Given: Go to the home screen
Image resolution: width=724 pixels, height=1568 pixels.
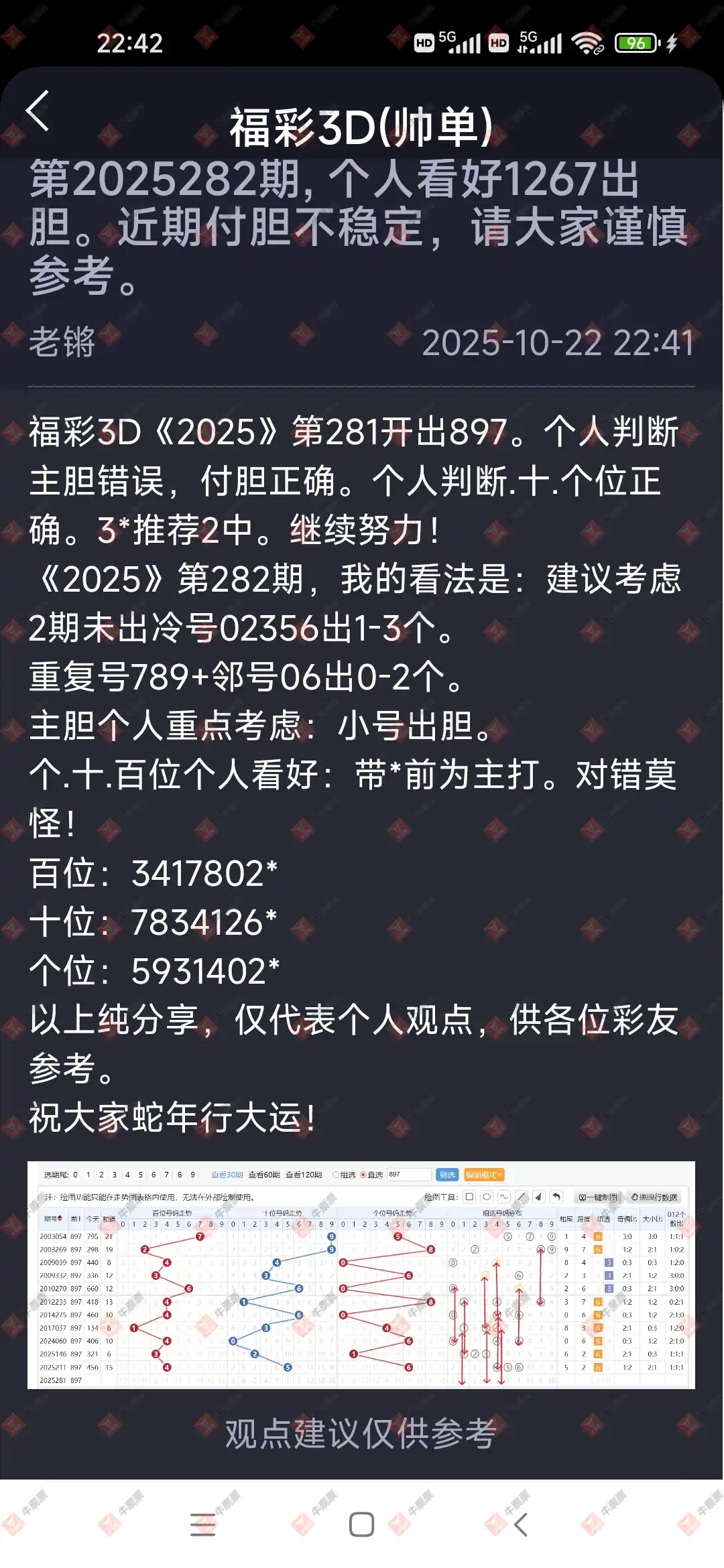Looking at the screenshot, I should tap(361, 1524).
